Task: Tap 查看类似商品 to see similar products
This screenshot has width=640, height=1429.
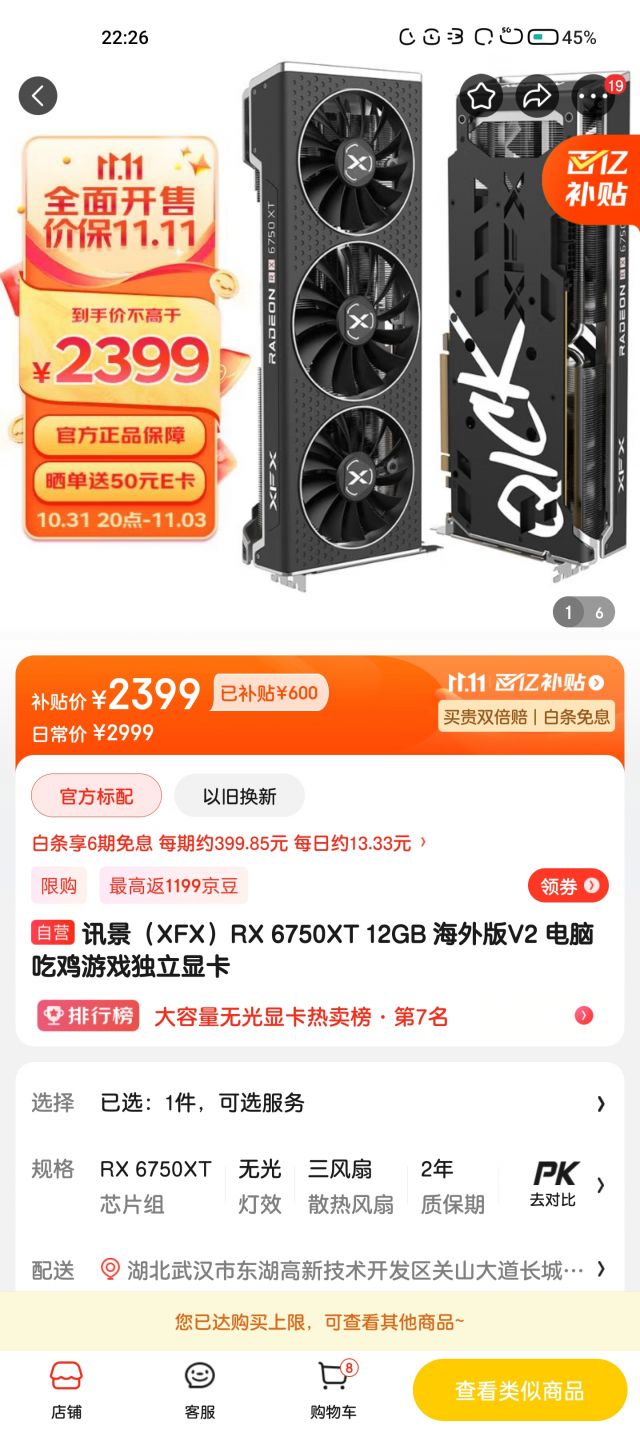Action: coord(520,1390)
